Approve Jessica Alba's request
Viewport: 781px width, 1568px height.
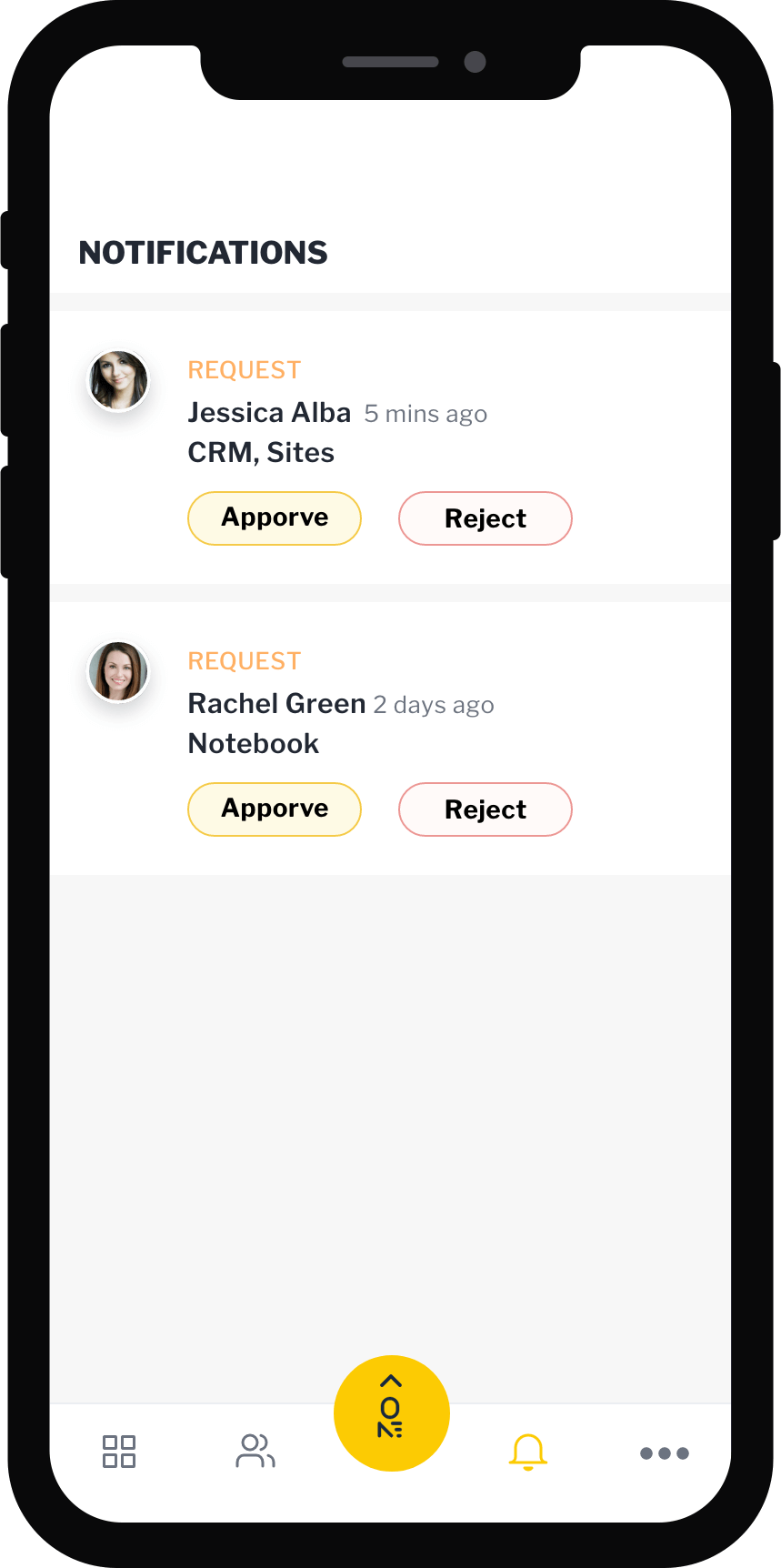[x=275, y=518]
